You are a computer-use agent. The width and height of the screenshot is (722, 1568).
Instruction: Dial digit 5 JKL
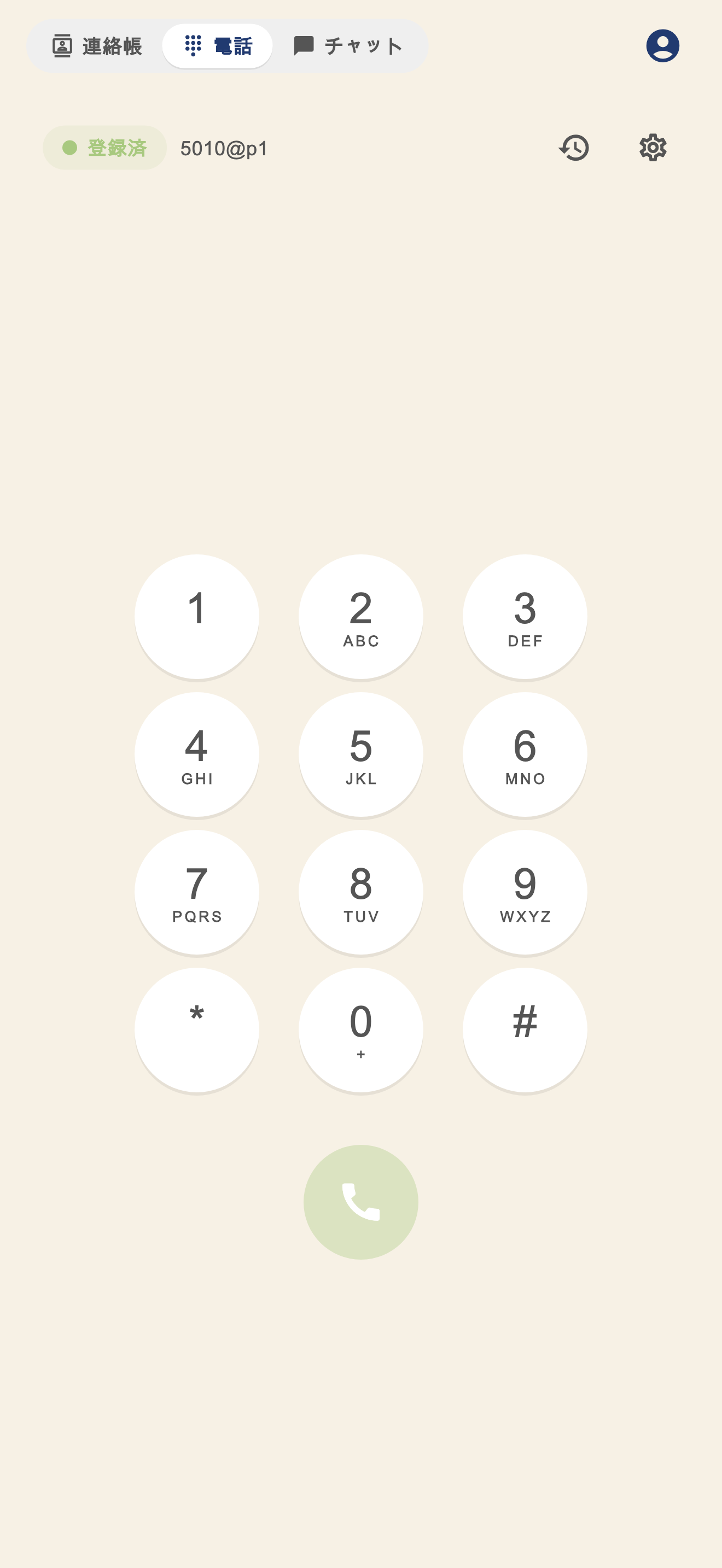click(x=361, y=754)
